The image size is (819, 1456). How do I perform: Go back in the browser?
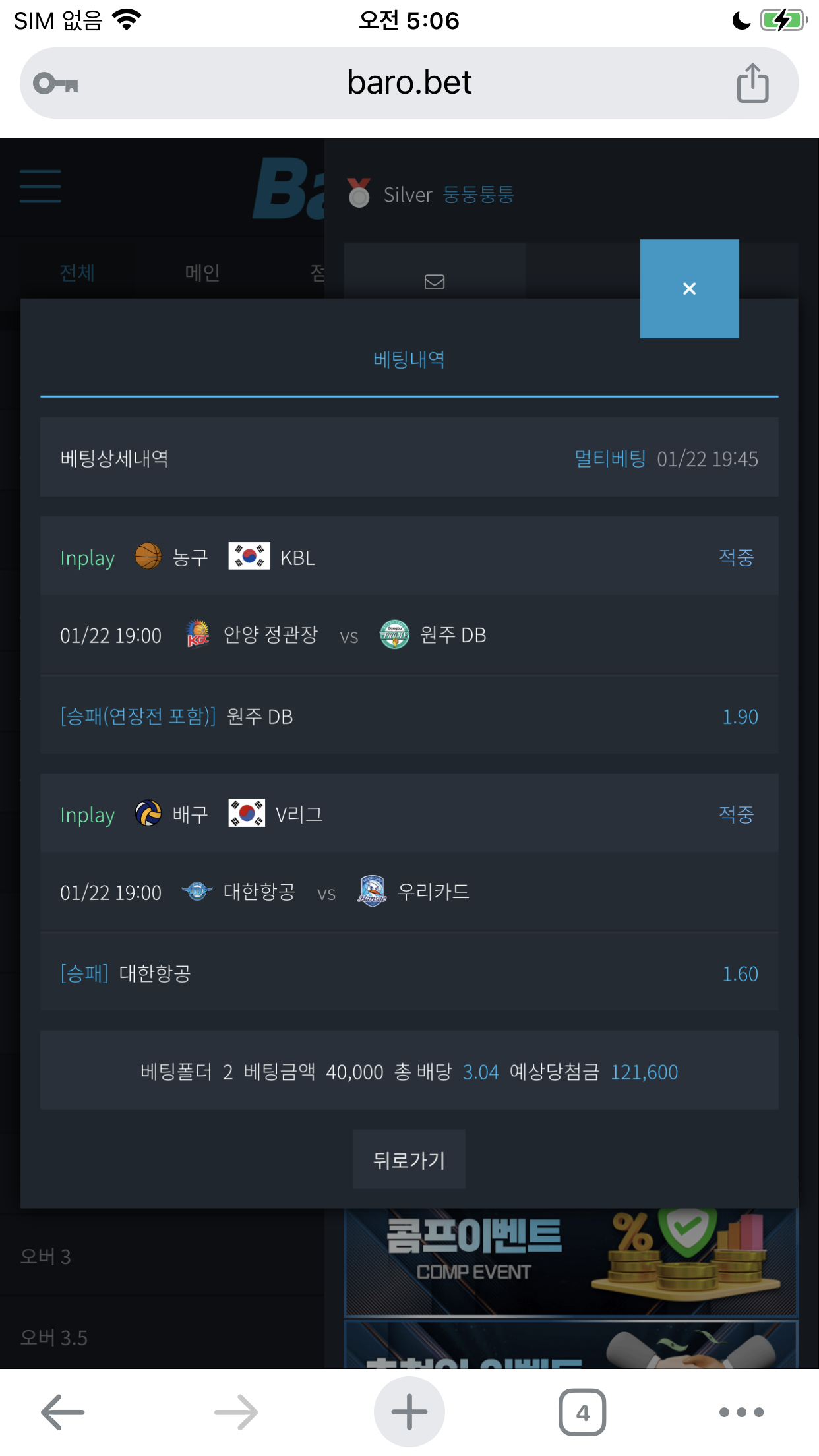[63, 1412]
